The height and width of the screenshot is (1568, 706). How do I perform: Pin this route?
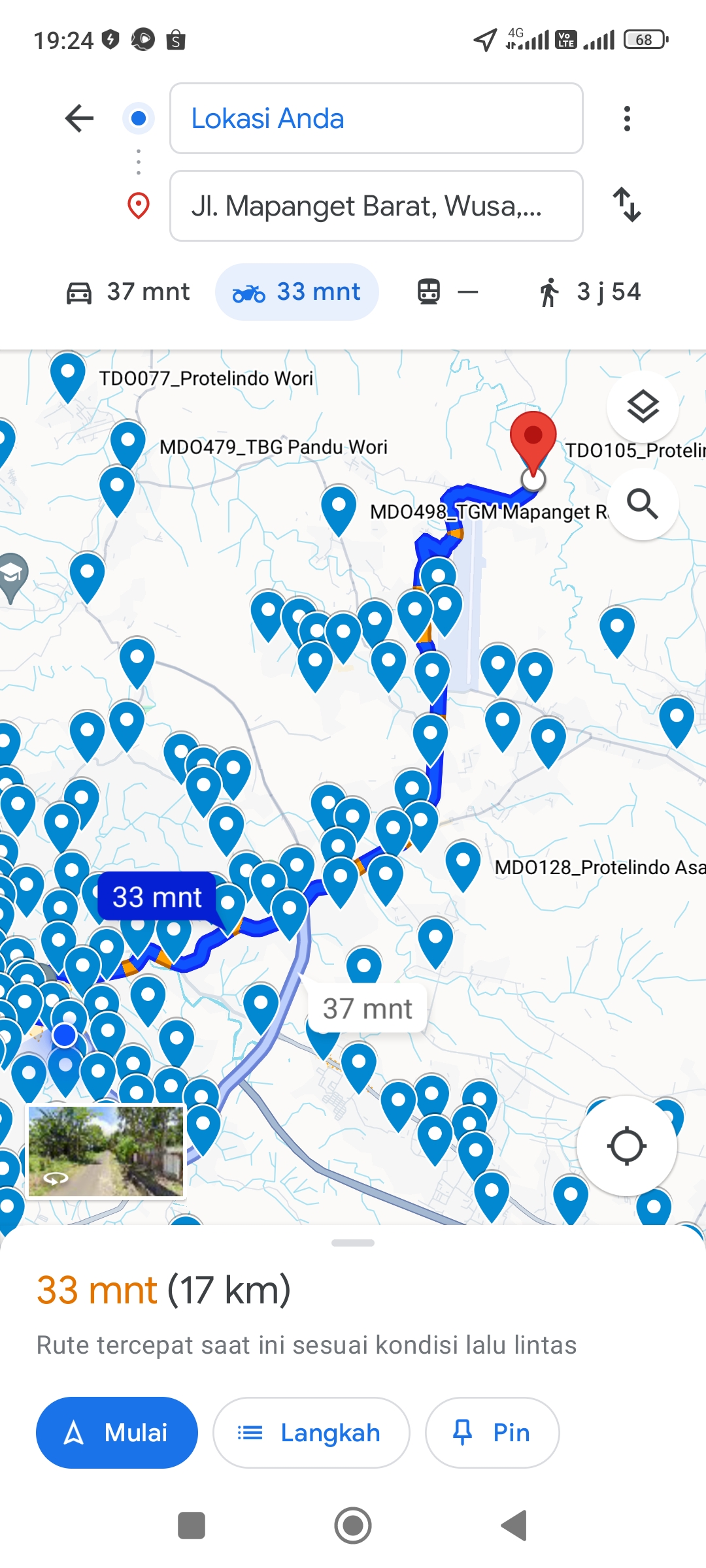(492, 1433)
